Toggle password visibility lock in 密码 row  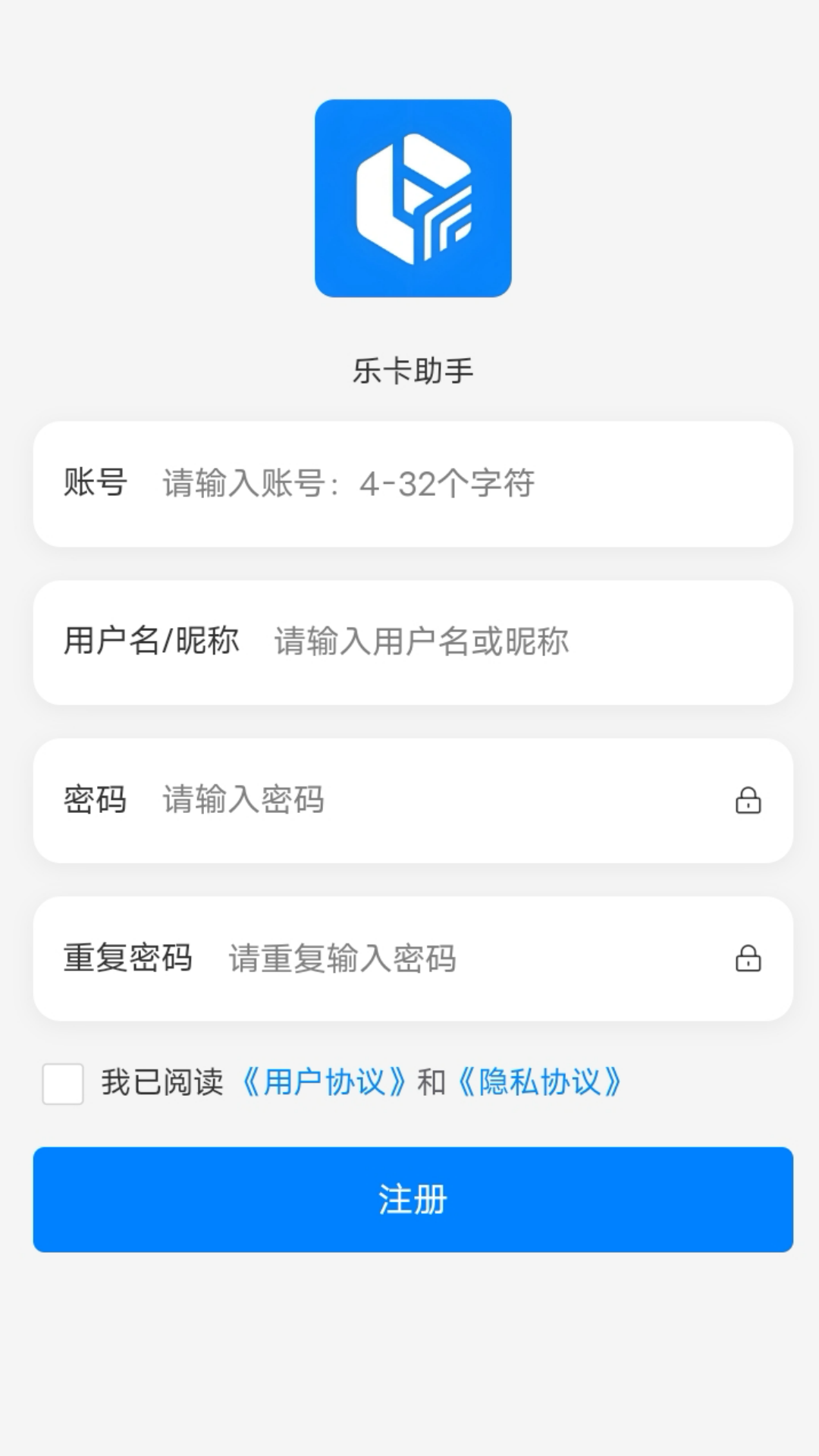pyautogui.click(x=748, y=800)
